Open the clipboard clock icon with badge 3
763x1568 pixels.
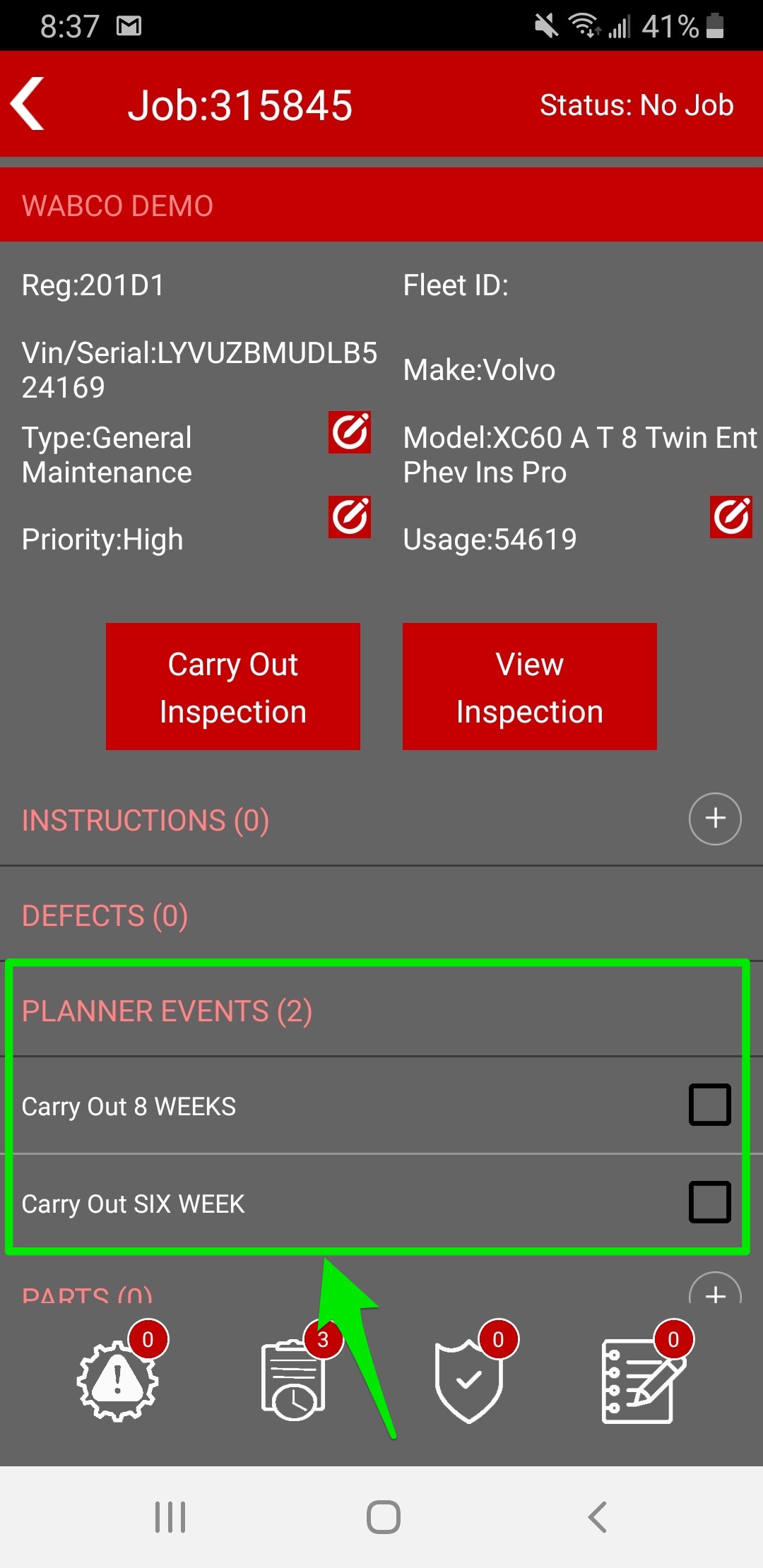(x=295, y=1380)
